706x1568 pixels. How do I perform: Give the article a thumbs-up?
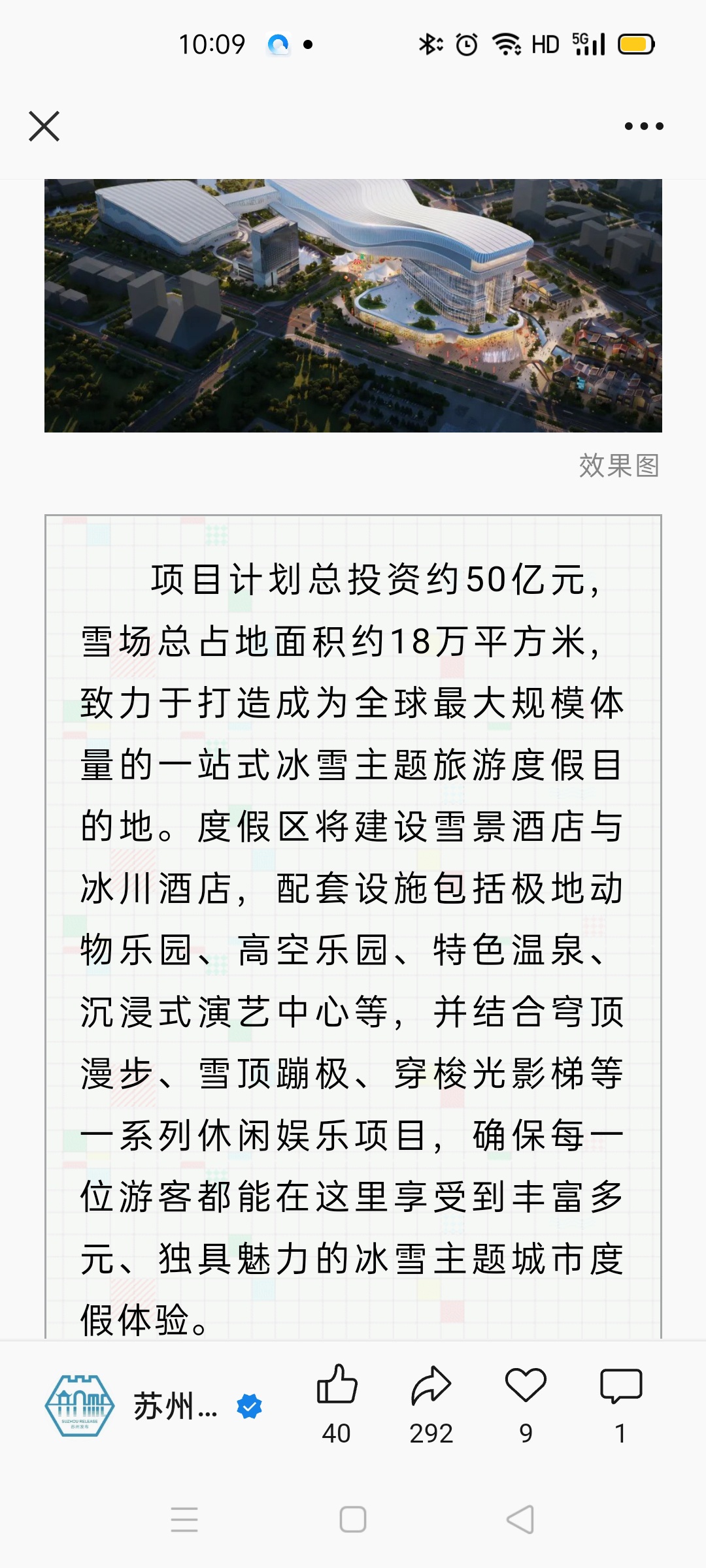coord(337,1385)
